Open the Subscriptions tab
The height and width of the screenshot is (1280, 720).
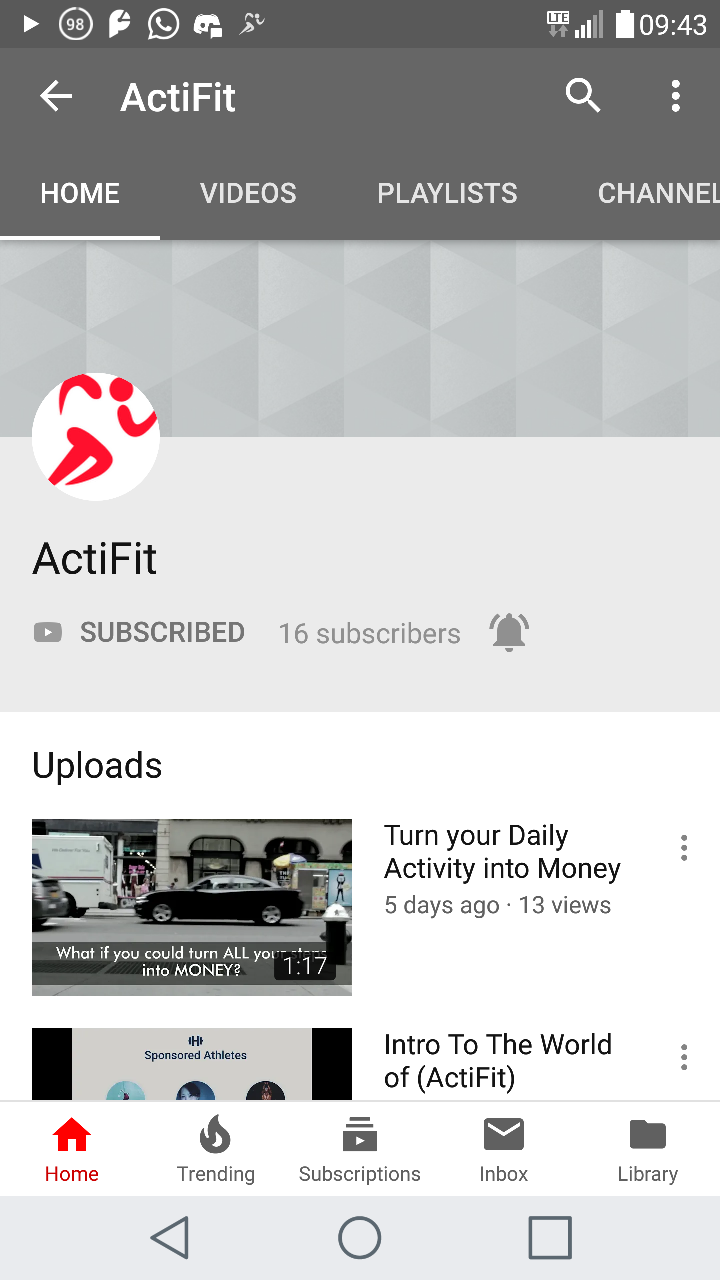click(x=360, y=1150)
